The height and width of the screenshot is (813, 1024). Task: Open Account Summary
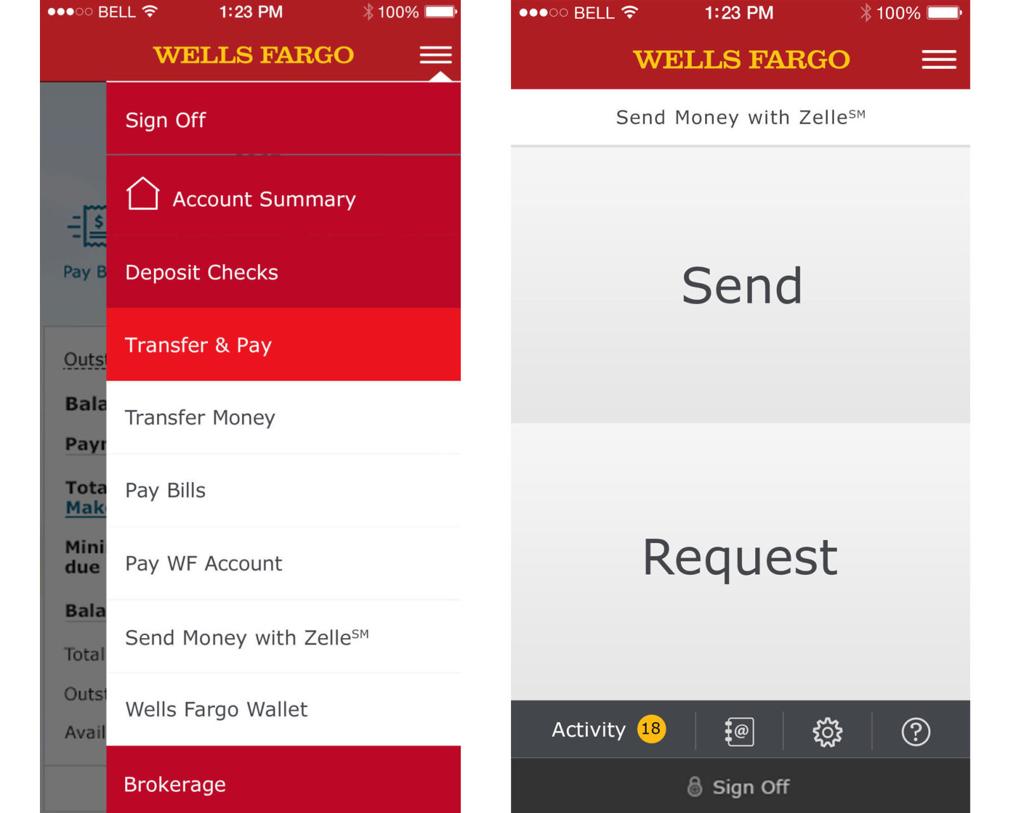(x=263, y=198)
